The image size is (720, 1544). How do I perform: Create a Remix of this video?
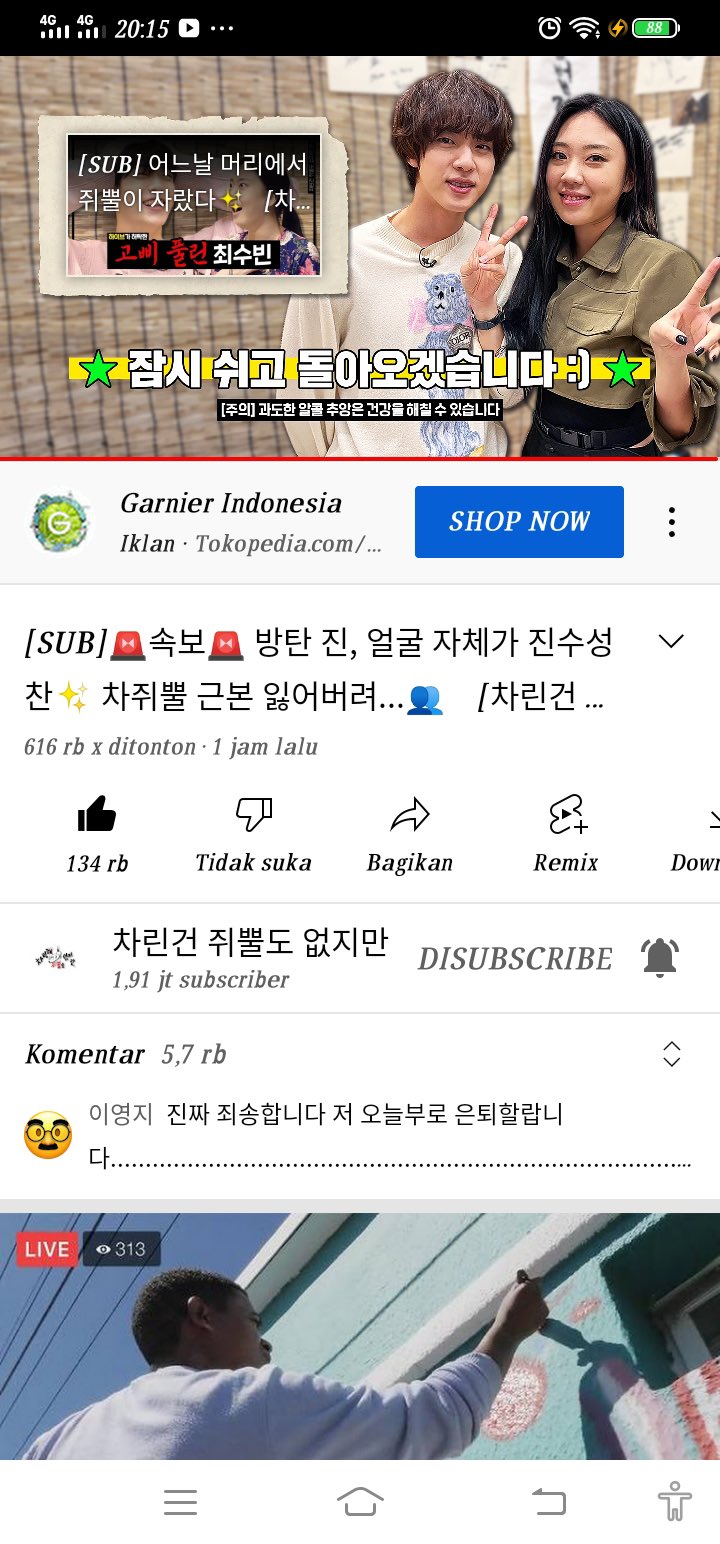click(x=566, y=817)
